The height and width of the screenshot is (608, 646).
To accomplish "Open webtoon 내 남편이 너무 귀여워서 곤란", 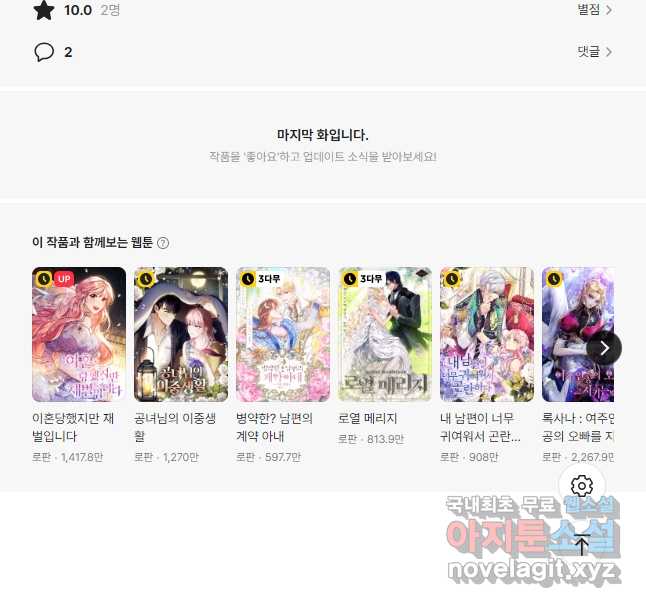I will (x=487, y=334).
